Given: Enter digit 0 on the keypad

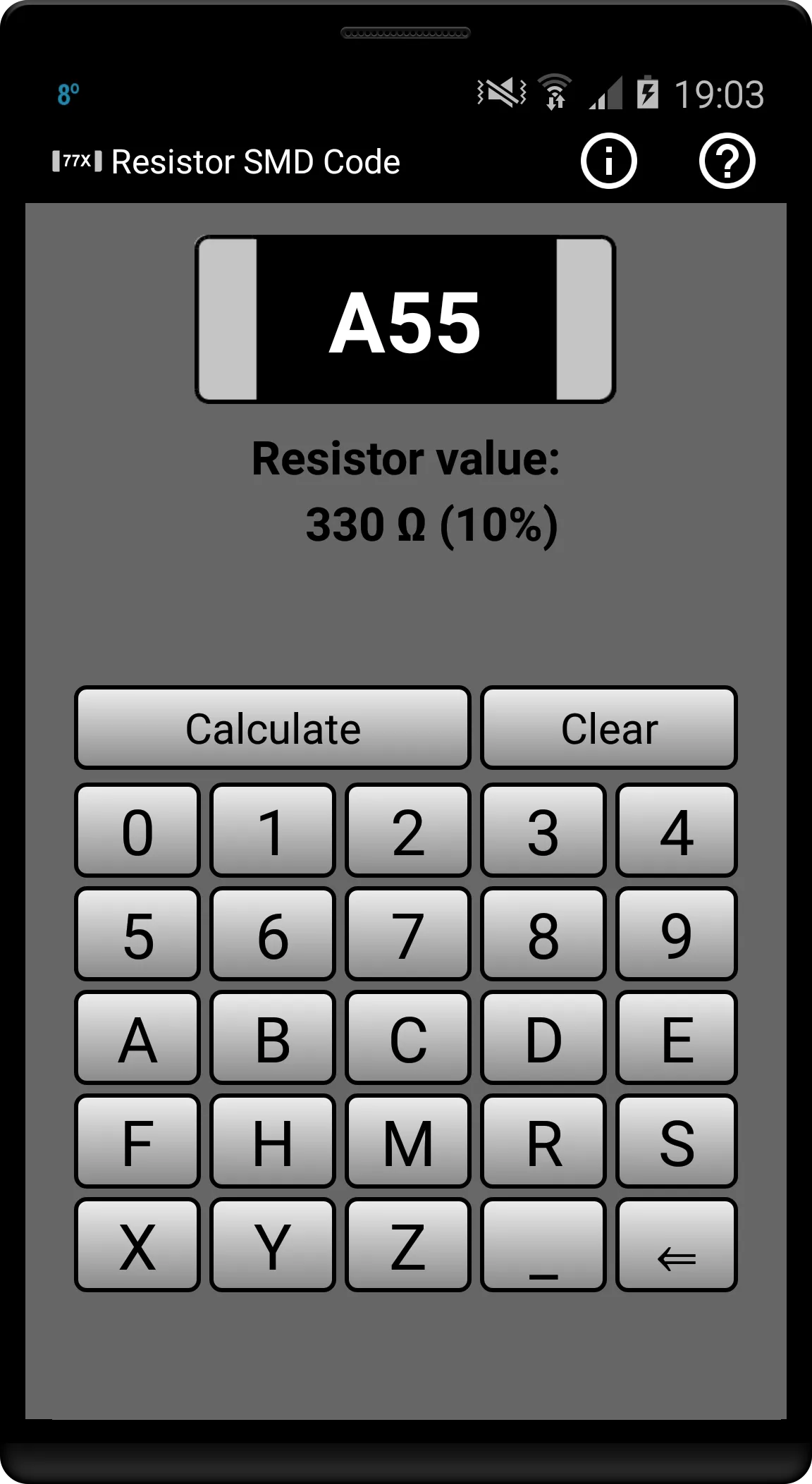Looking at the screenshot, I should (137, 830).
